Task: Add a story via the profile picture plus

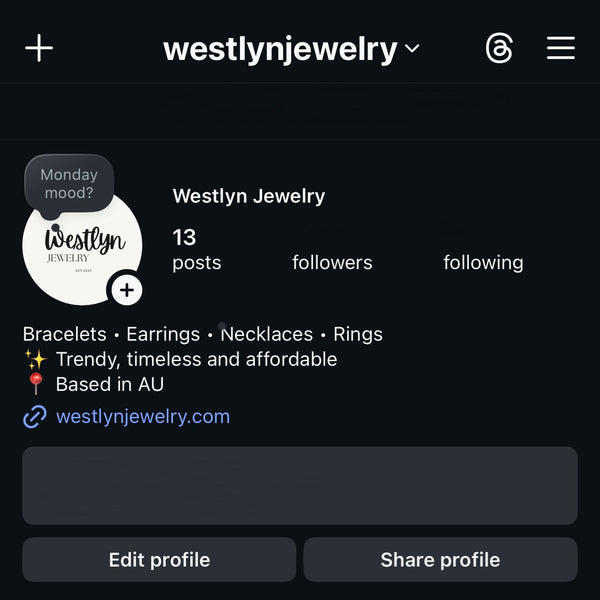Action: (x=126, y=290)
